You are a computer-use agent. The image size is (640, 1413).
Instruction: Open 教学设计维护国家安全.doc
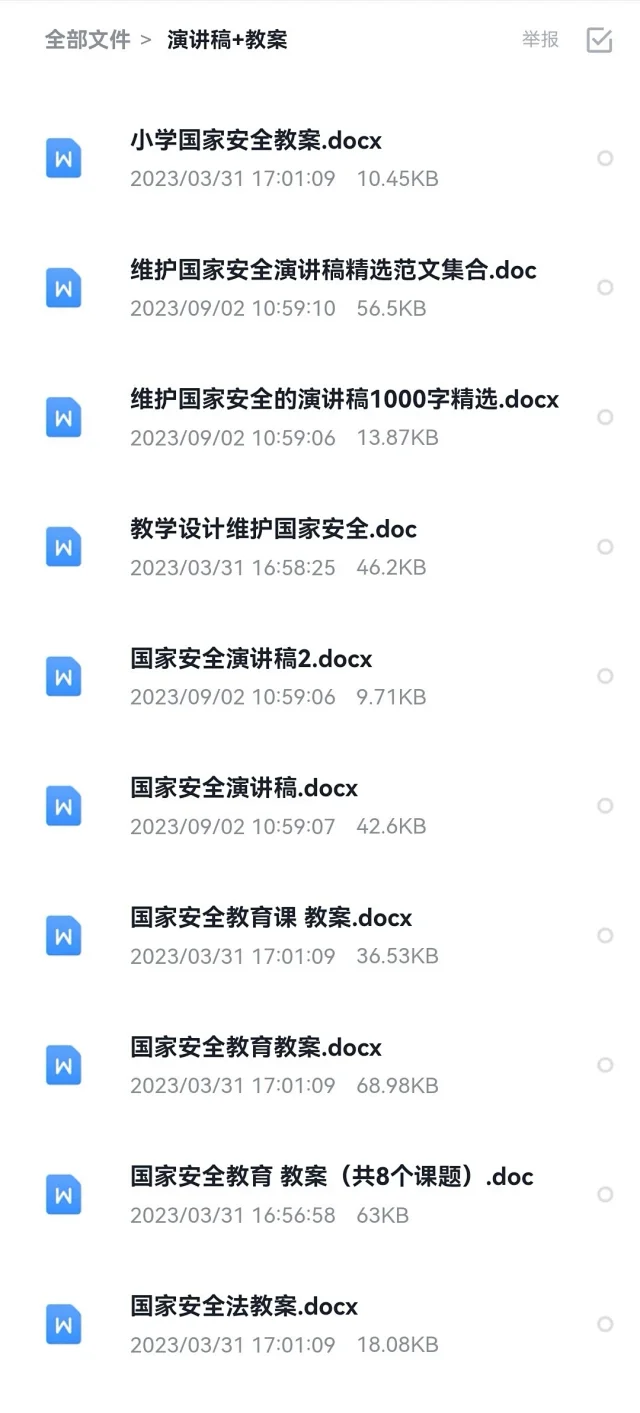click(320, 547)
